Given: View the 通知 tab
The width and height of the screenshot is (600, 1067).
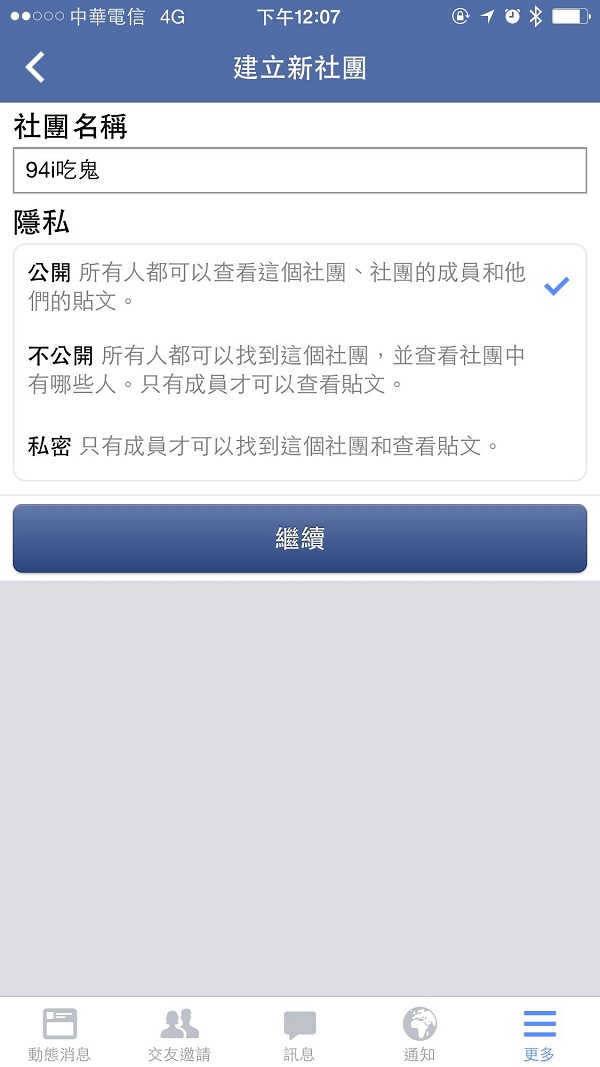Looking at the screenshot, I should [x=419, y=1034].
